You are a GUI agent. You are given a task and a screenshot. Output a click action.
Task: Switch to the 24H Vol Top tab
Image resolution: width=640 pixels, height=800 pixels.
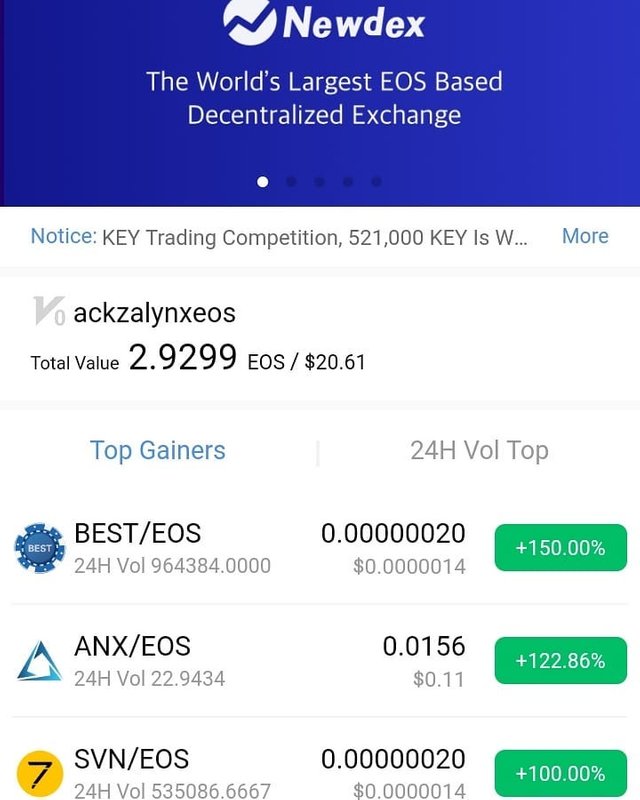click(x=479, y=451)
